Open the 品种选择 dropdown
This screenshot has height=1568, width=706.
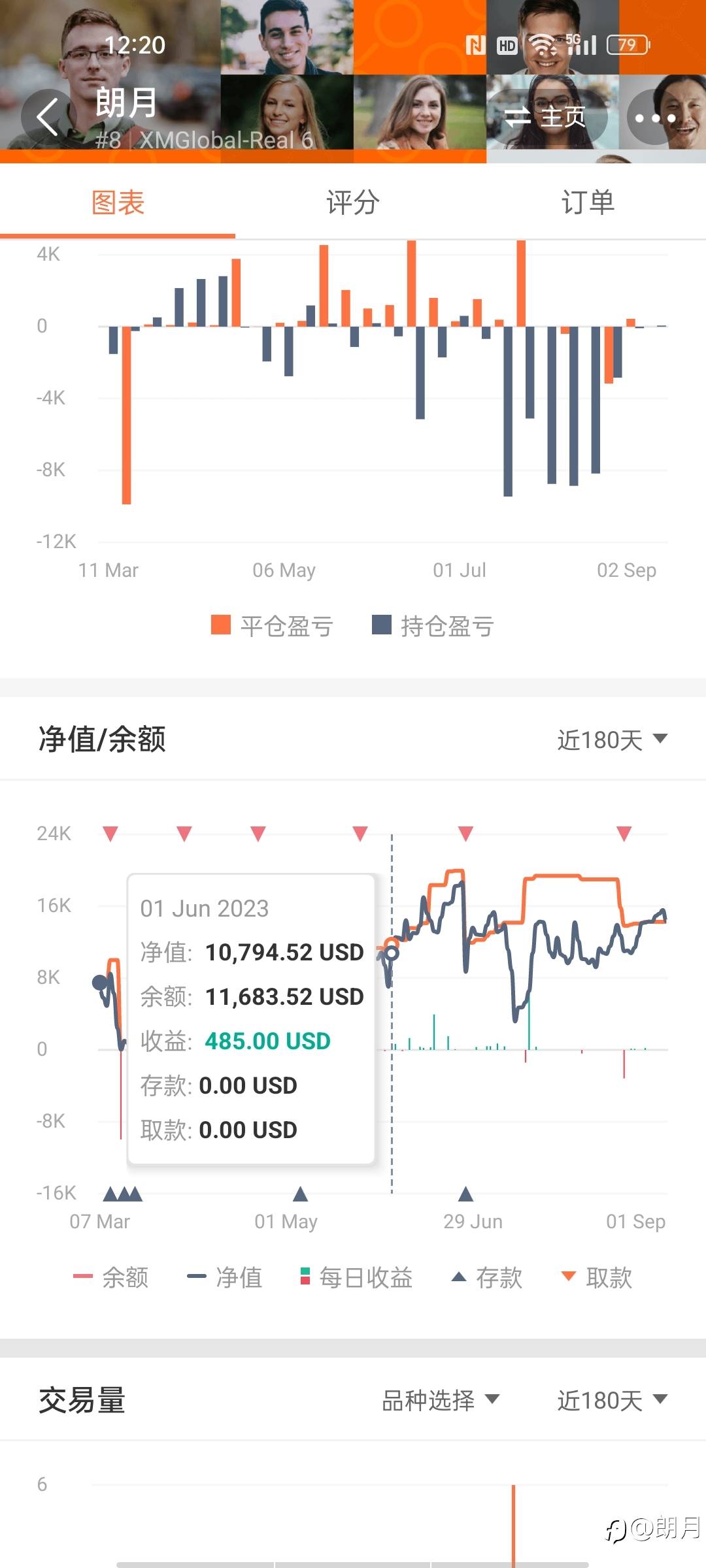click(x=439, y=1400)
